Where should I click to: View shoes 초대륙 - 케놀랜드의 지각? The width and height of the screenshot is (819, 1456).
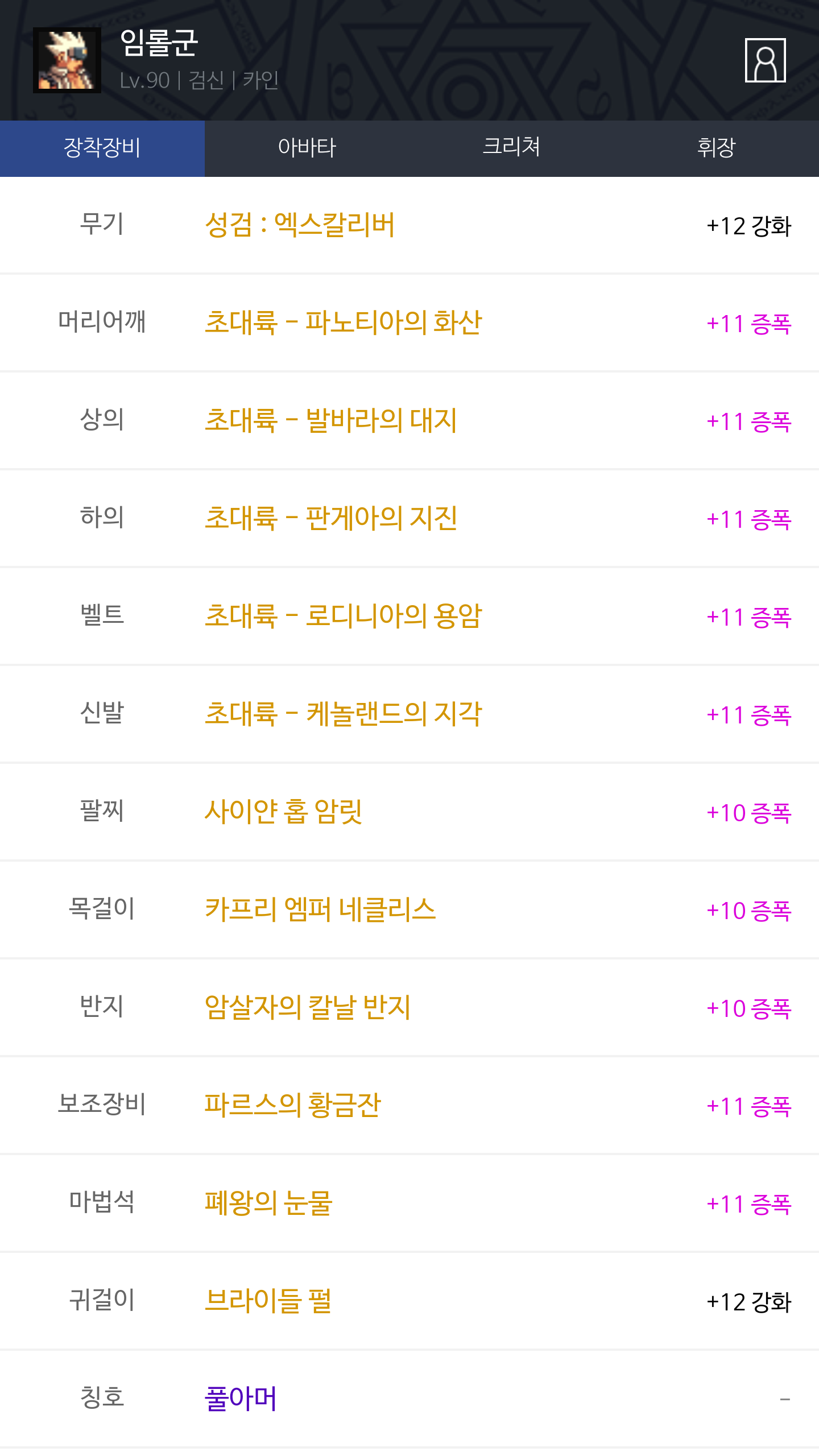pyautogui.click(x=343, y=714)
